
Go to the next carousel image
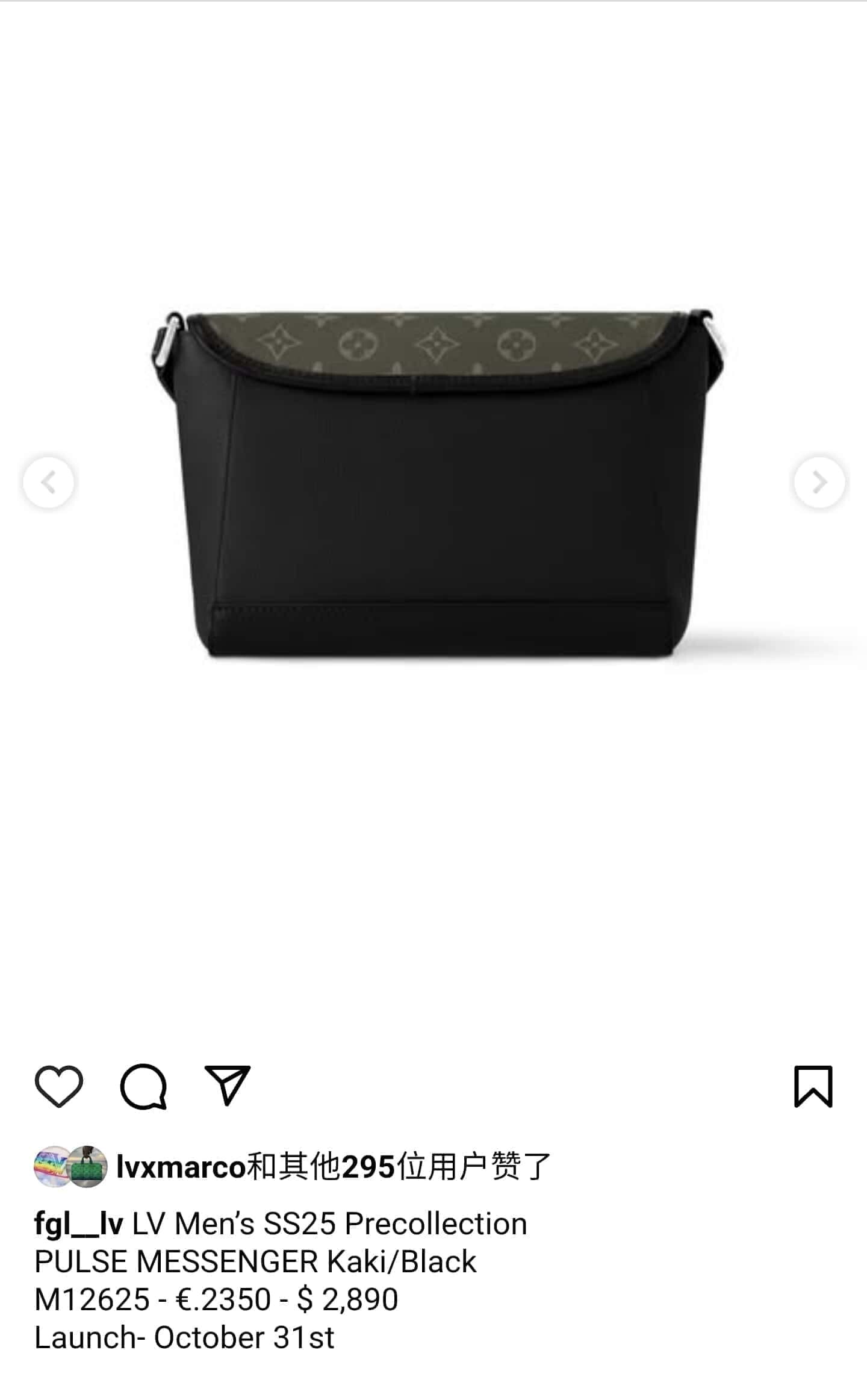click(819, 482)
